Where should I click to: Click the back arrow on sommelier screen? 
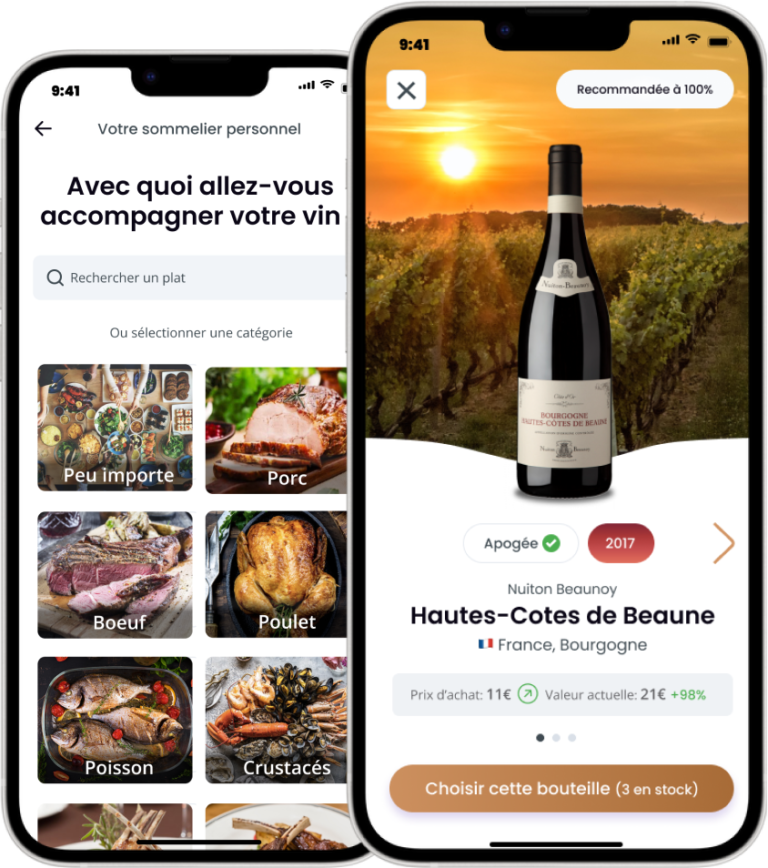[40, 129]
